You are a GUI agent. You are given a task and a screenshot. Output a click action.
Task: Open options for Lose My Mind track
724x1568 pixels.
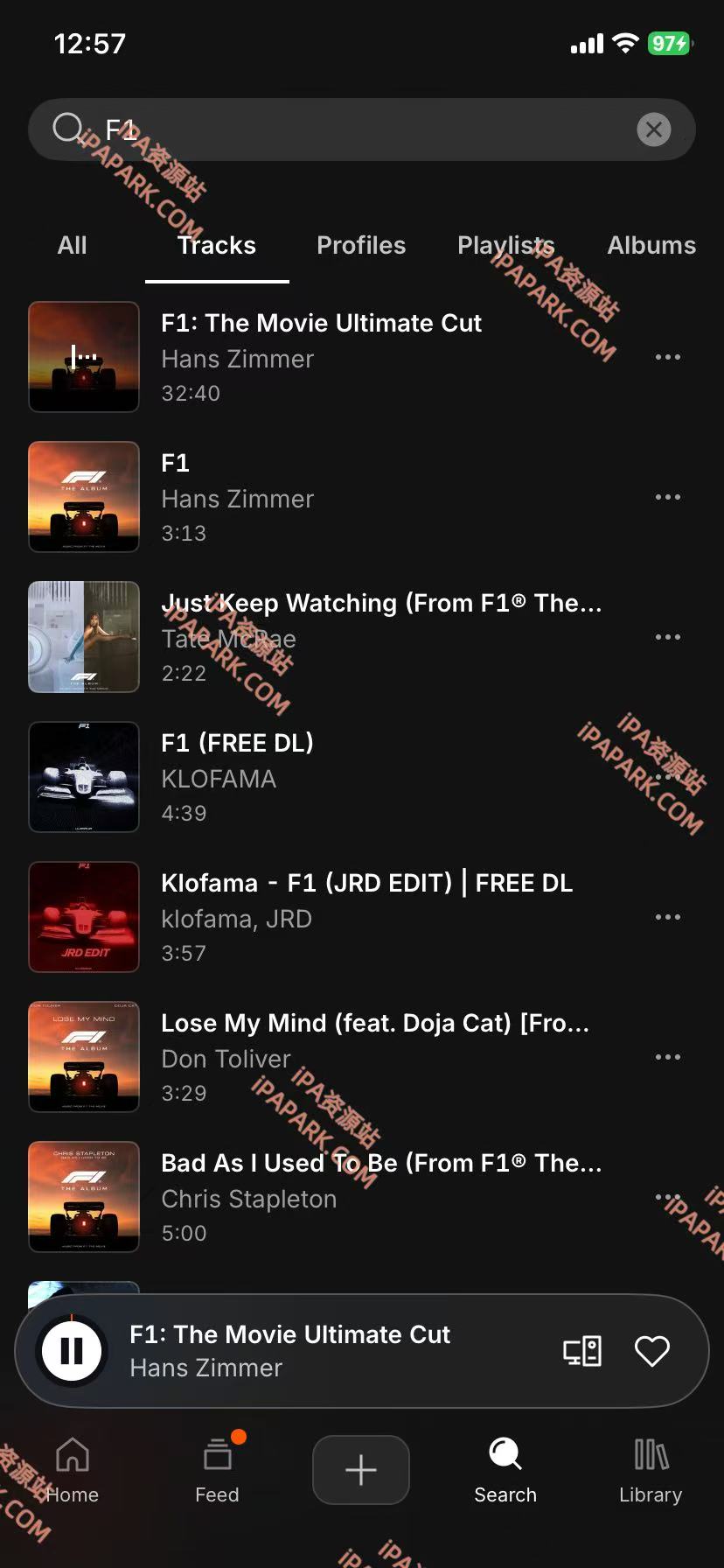click(x=667, y=1057)
